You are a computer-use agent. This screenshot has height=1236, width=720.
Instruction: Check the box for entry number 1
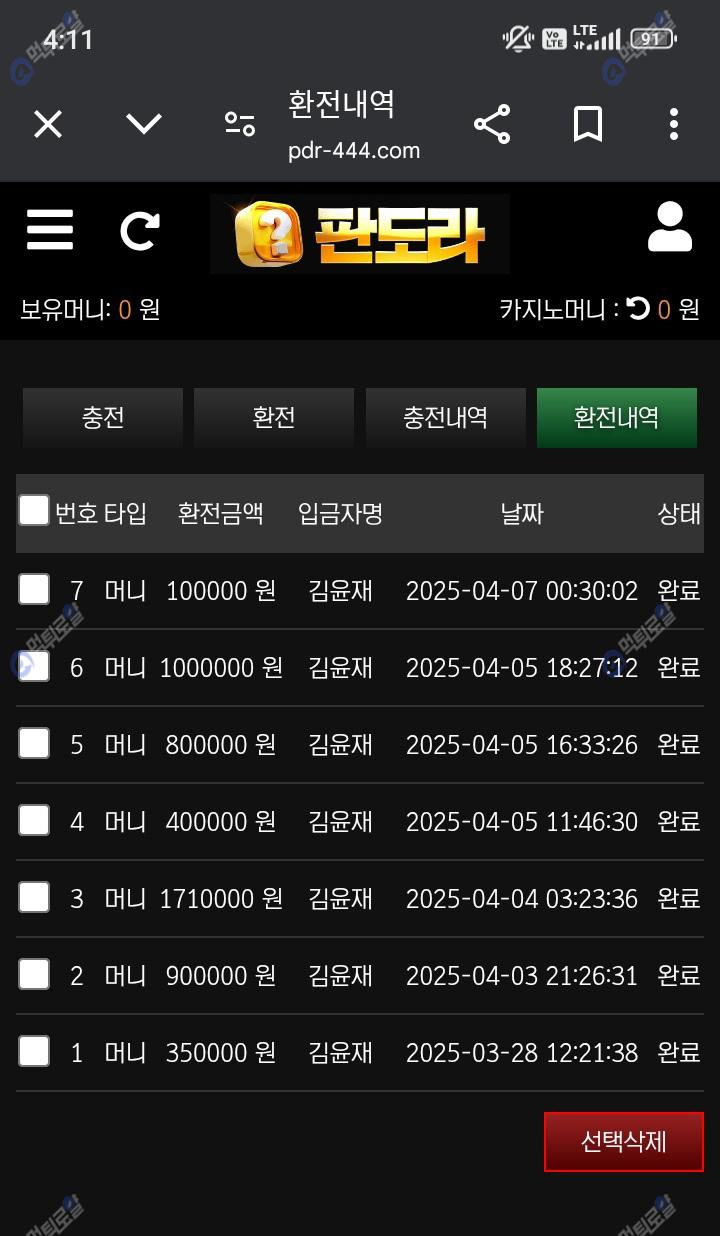click(34, 1051)
